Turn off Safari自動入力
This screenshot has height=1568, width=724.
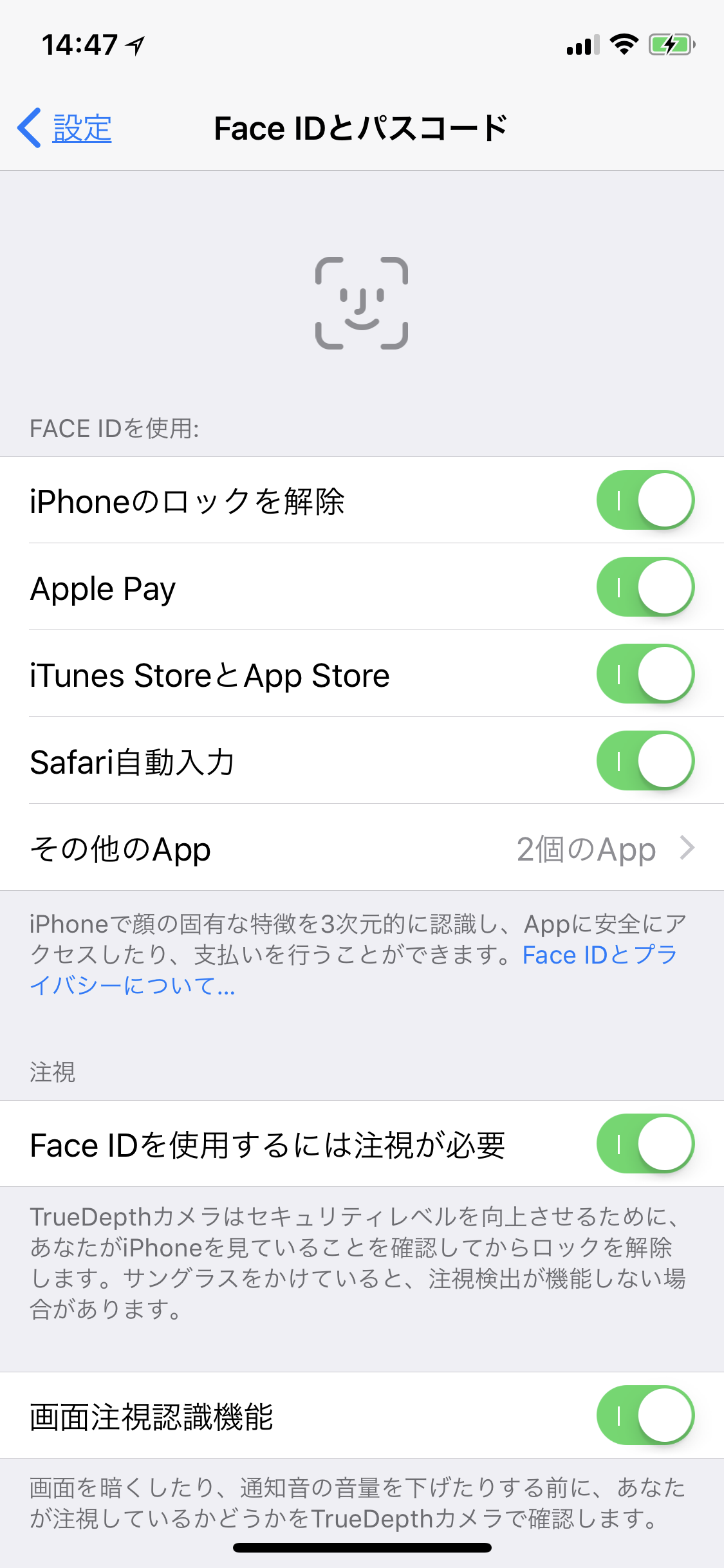(645, 761)
